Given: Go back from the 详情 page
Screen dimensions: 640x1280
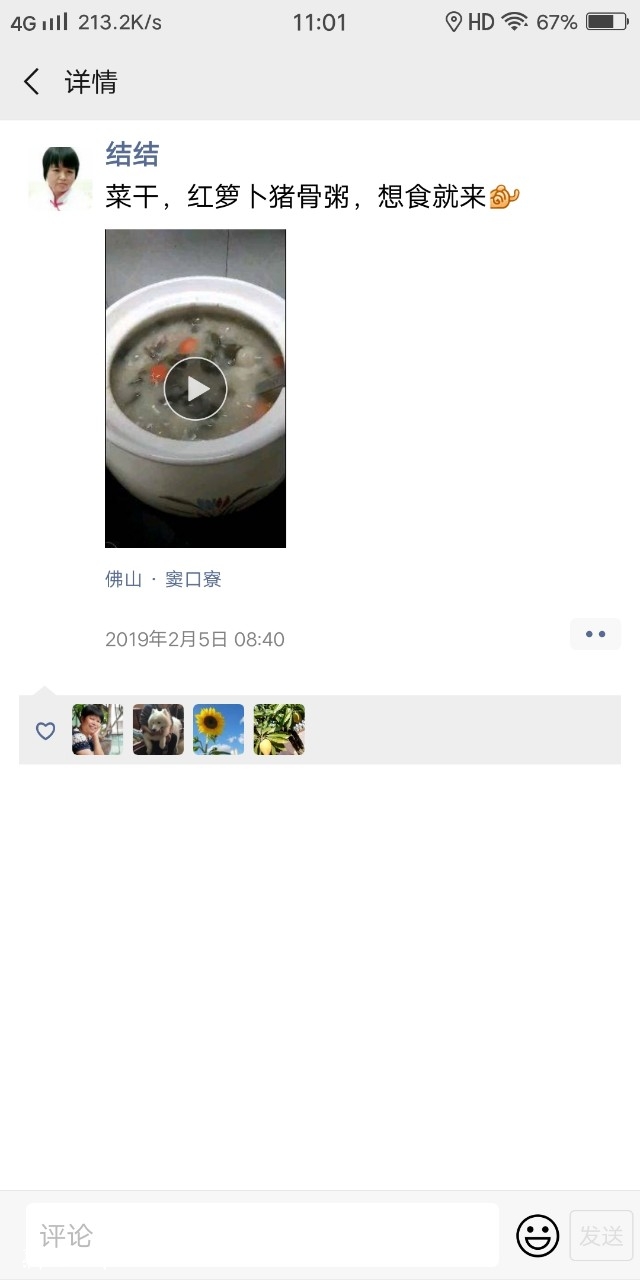Looking at the screenshot, I should click(x=32, y=82).
